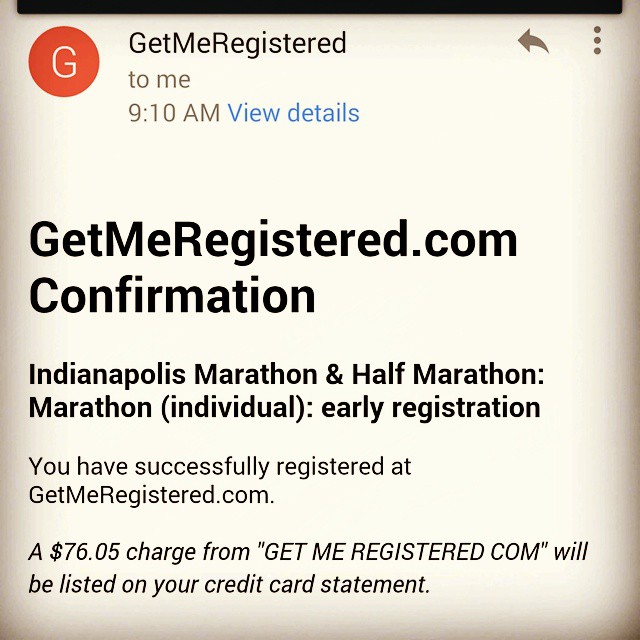Reply to the GetMeRegistered email
The image size is (640, 640).
[533, 43]
